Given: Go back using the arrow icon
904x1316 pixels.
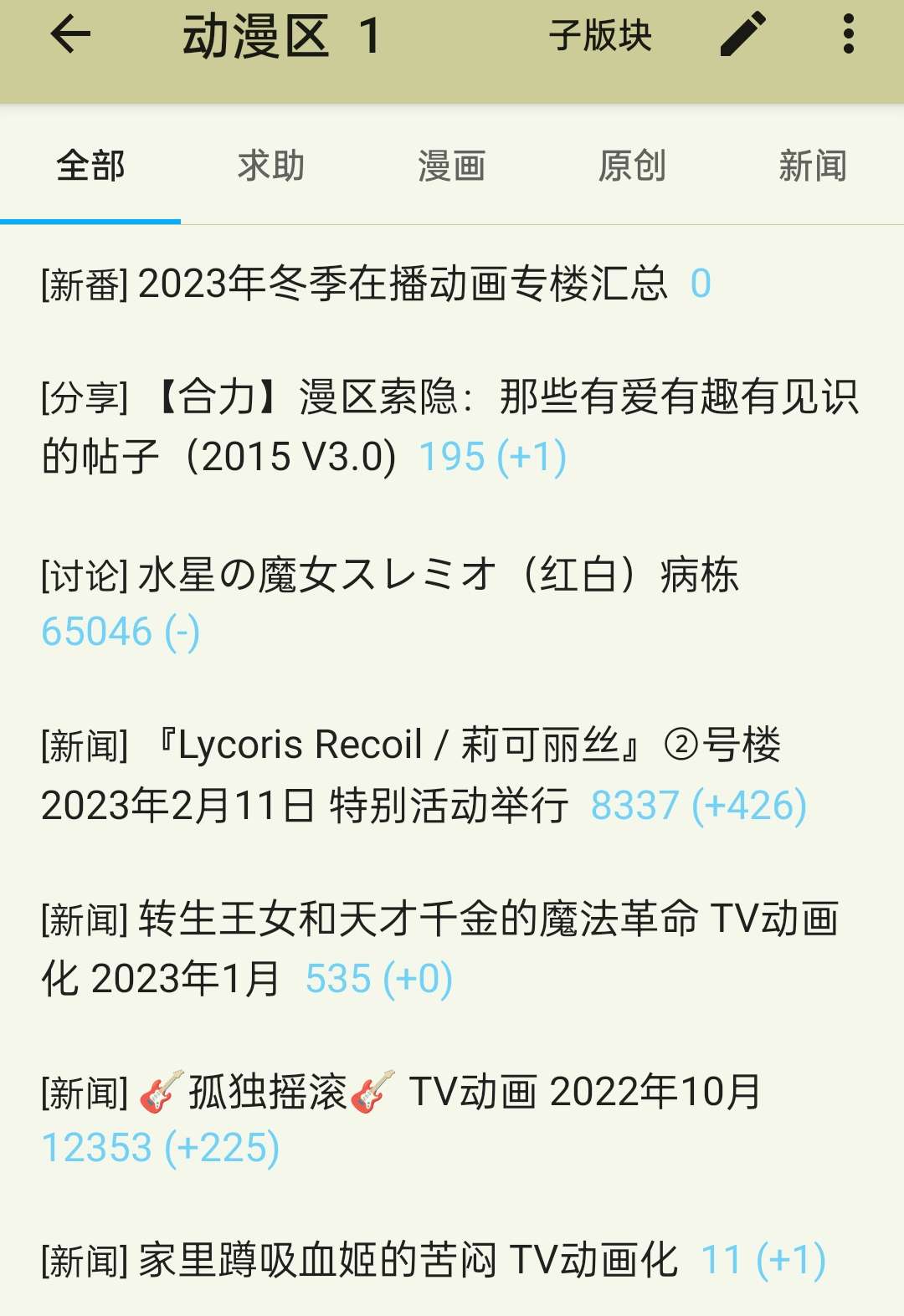Looking at the screenshot, I should click(x=70, y=35).
